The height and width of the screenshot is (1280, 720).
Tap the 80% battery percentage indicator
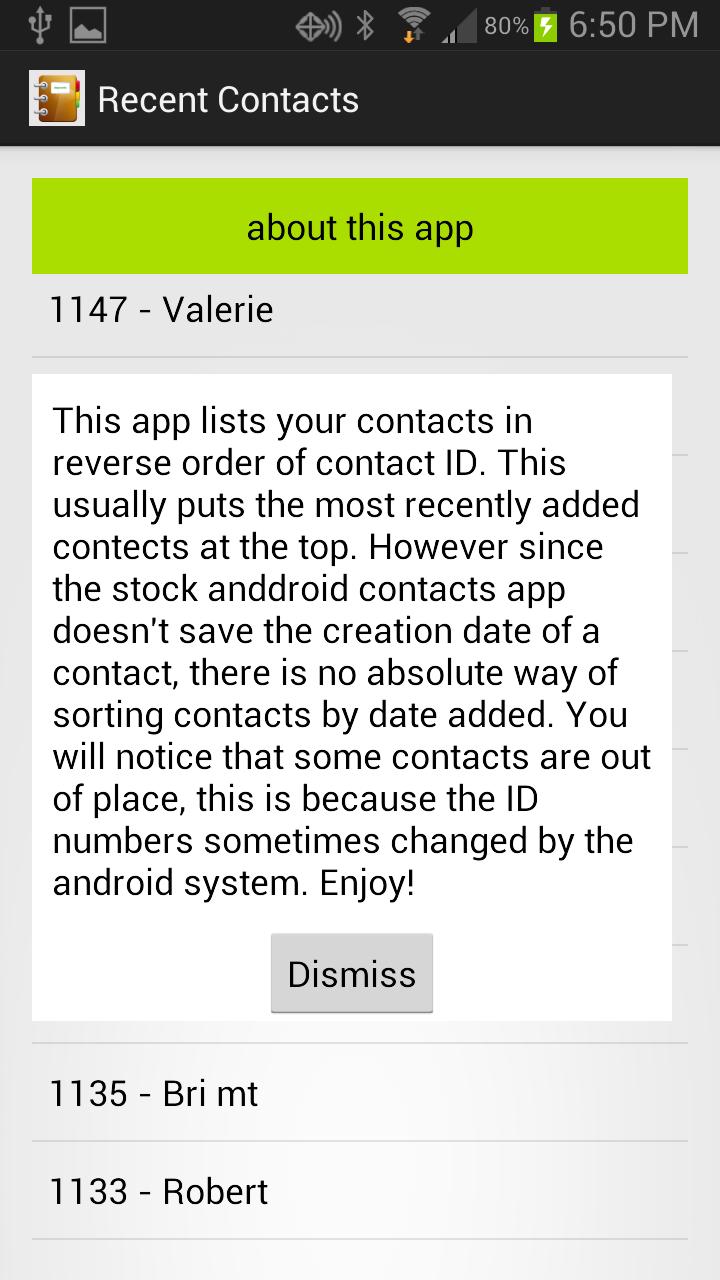click(x=509, y=26)
